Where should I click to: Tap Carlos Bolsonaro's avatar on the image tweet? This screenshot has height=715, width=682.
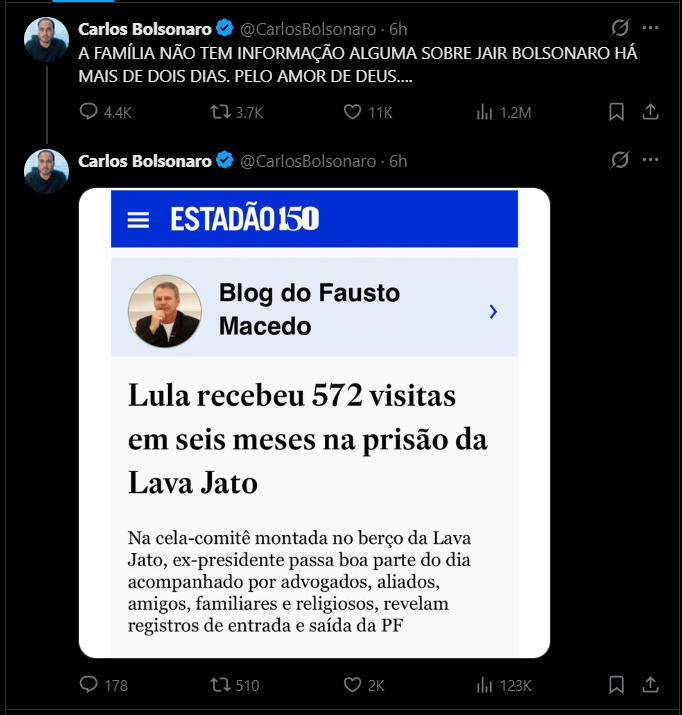[x=46, y=171]
